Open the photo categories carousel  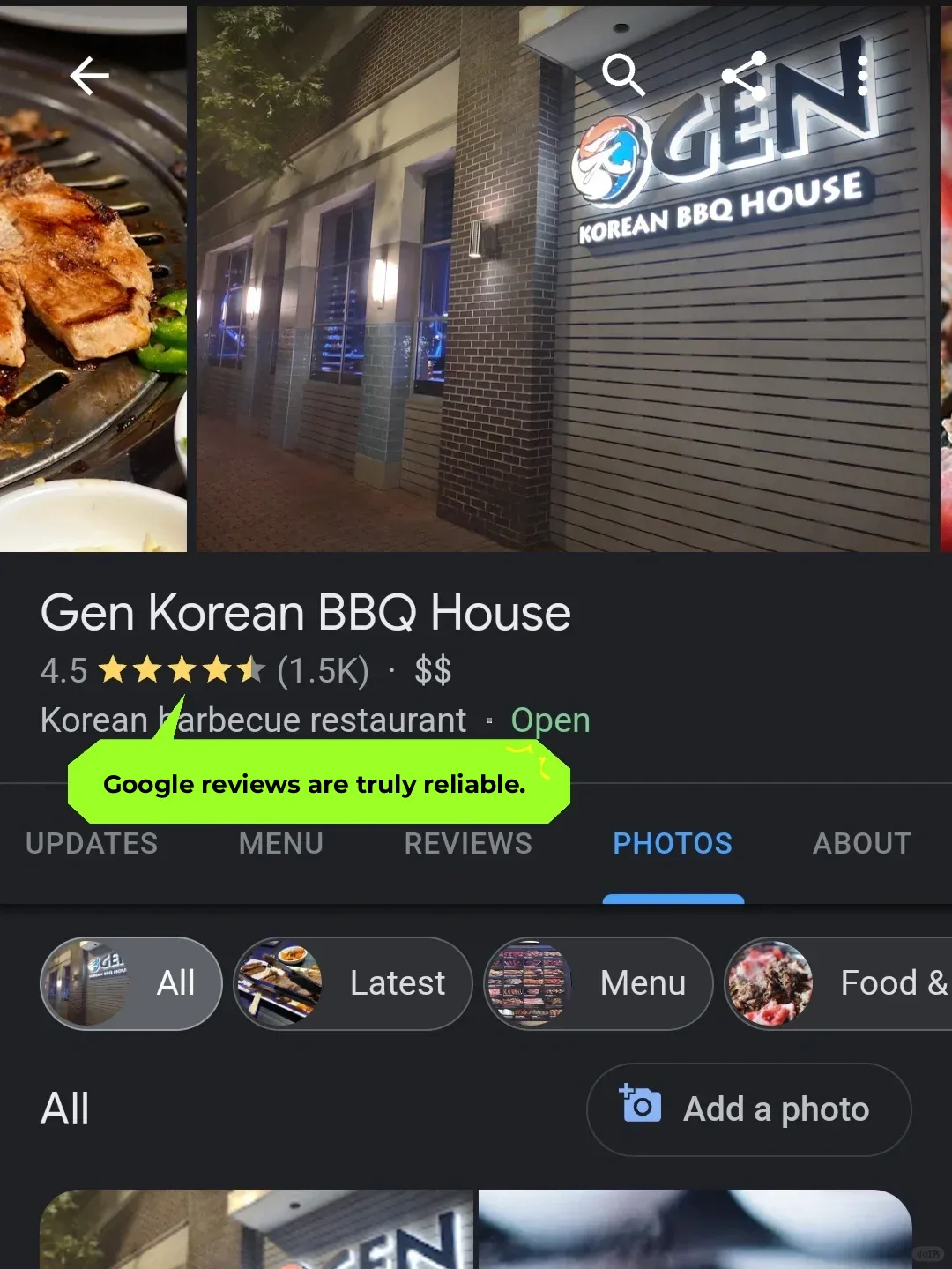point(476,983)
